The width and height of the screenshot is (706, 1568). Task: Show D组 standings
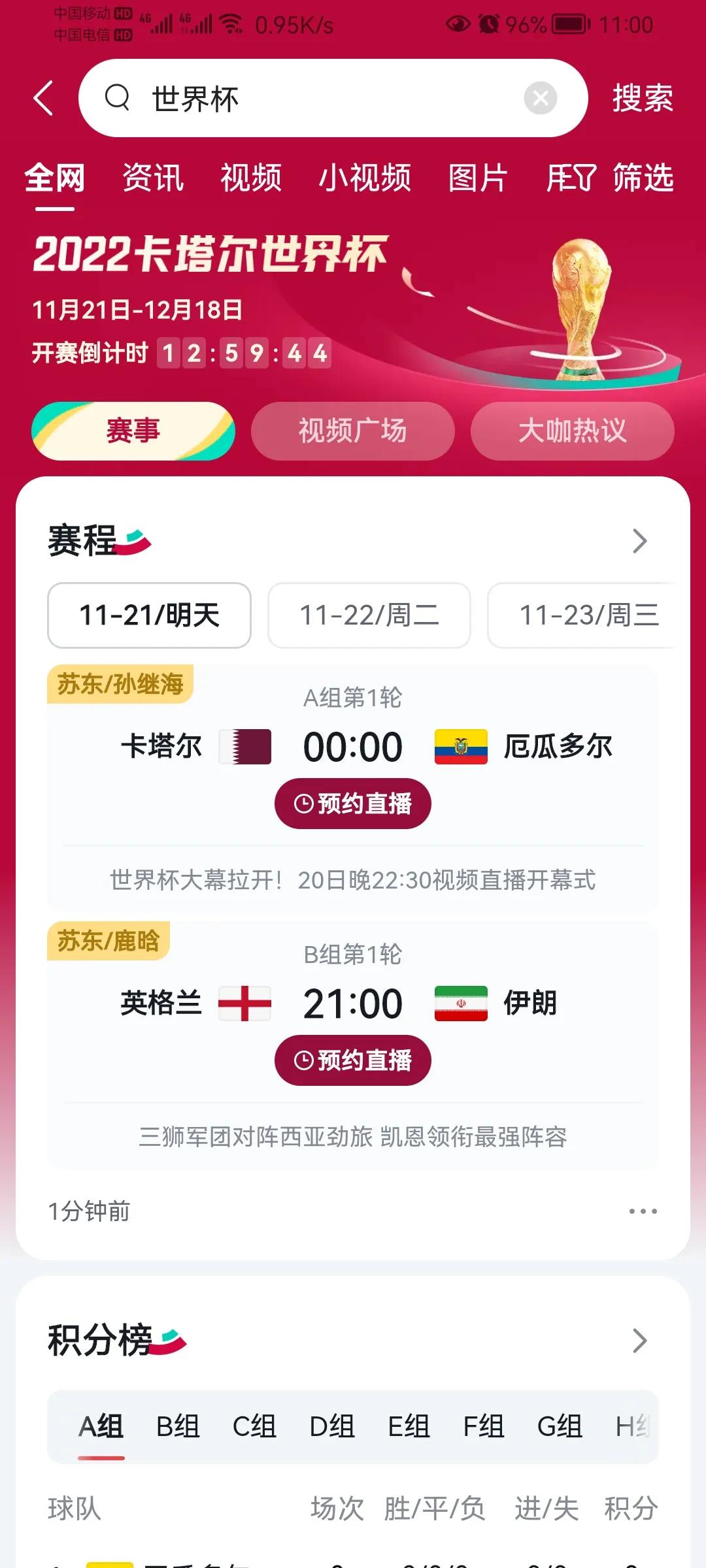point(331,1426)
